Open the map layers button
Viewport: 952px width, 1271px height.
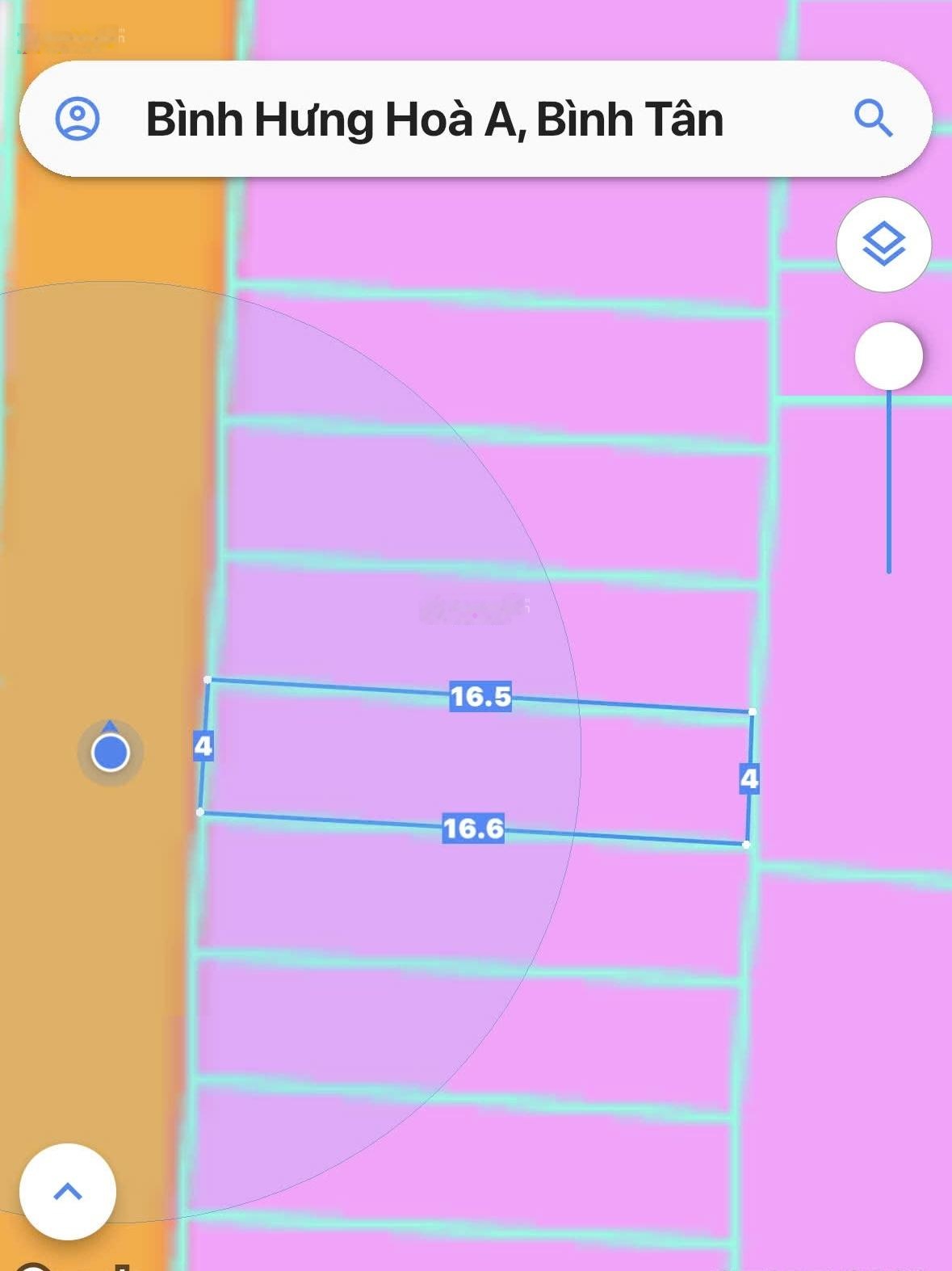884,244
